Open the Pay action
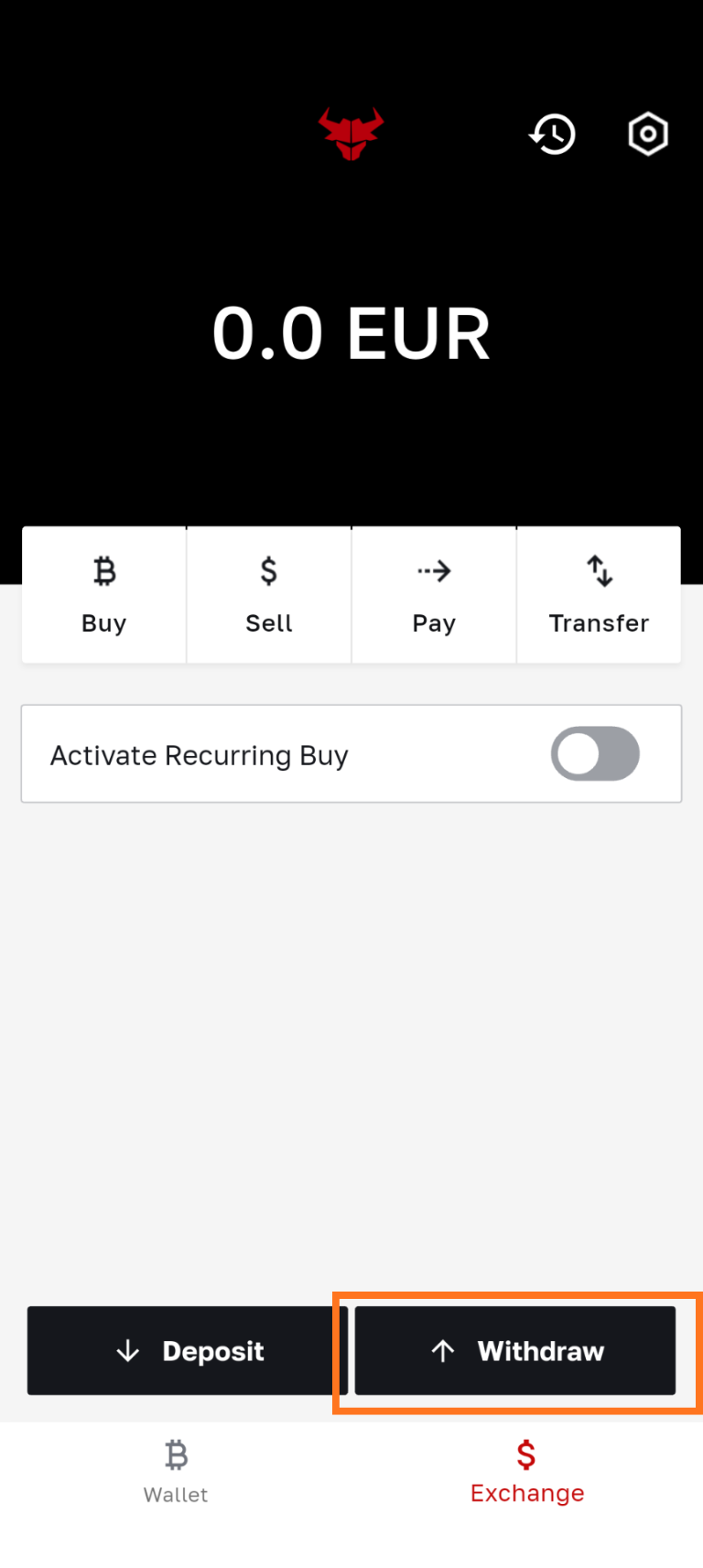 [x=434, y=595]
